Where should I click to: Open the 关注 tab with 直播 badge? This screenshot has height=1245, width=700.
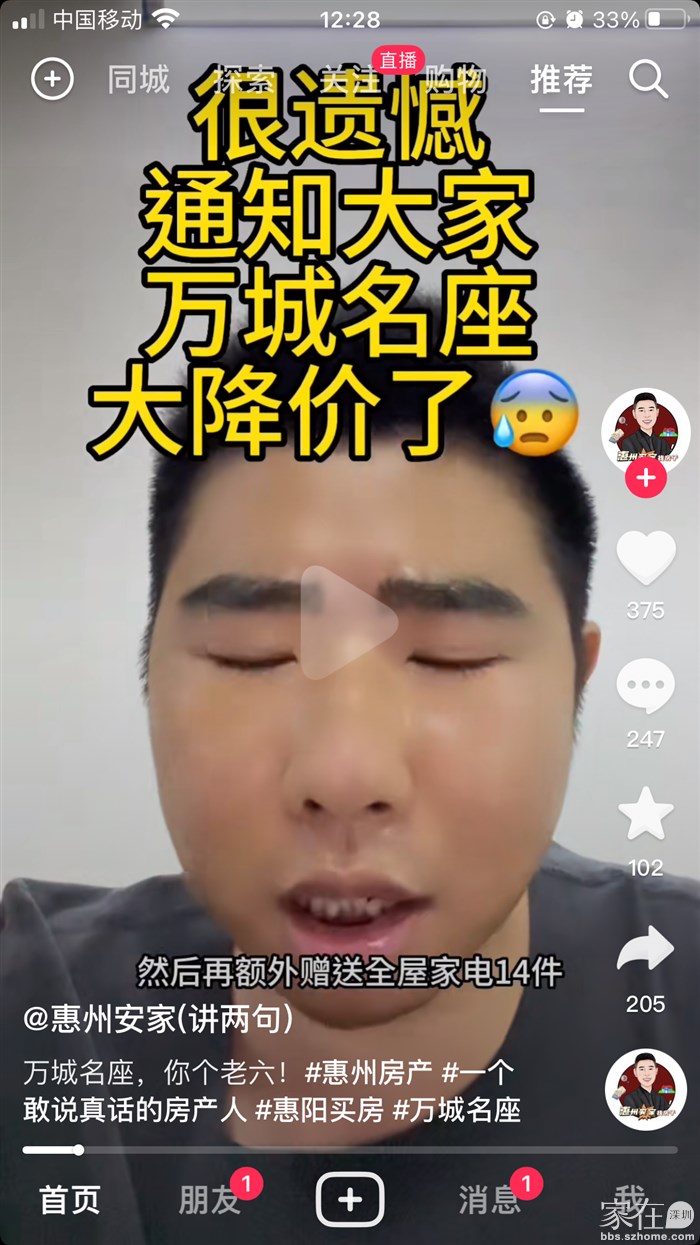click(x=350, y=79)
